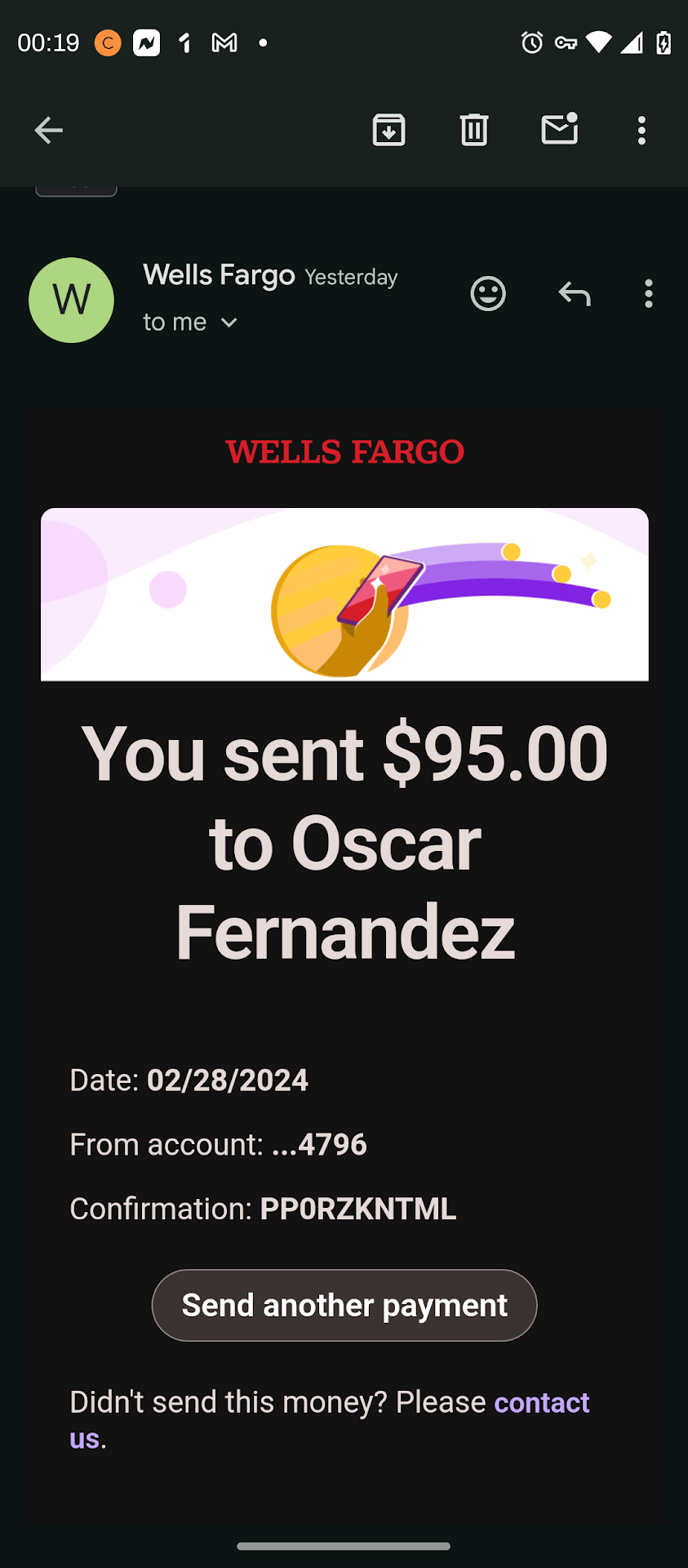Delete this Wells Fargo email
The image size is (688, 1568).
click(x=473, y=130)
